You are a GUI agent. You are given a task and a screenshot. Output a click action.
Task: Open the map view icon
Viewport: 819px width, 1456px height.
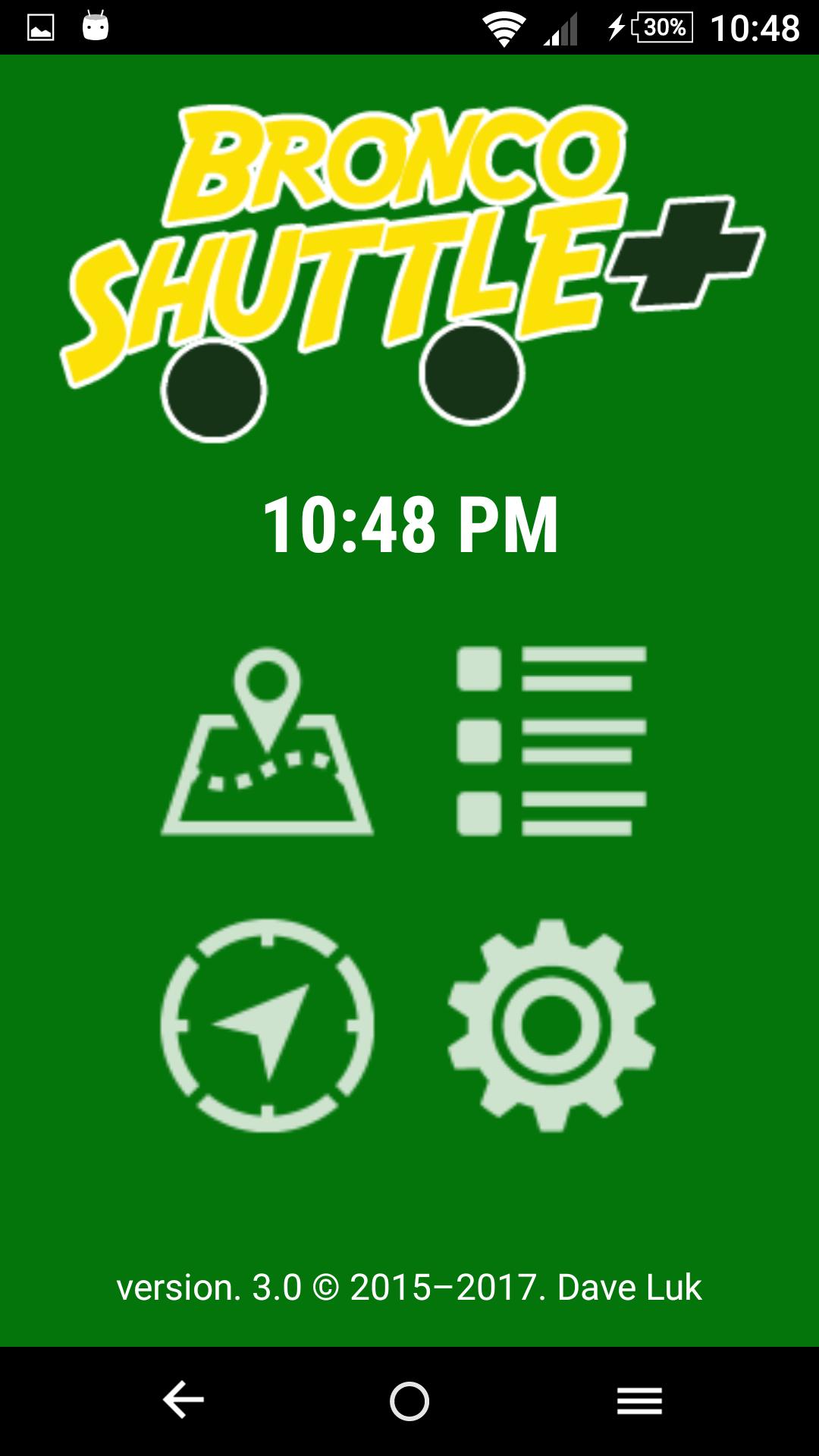click(x=267, y=742)
